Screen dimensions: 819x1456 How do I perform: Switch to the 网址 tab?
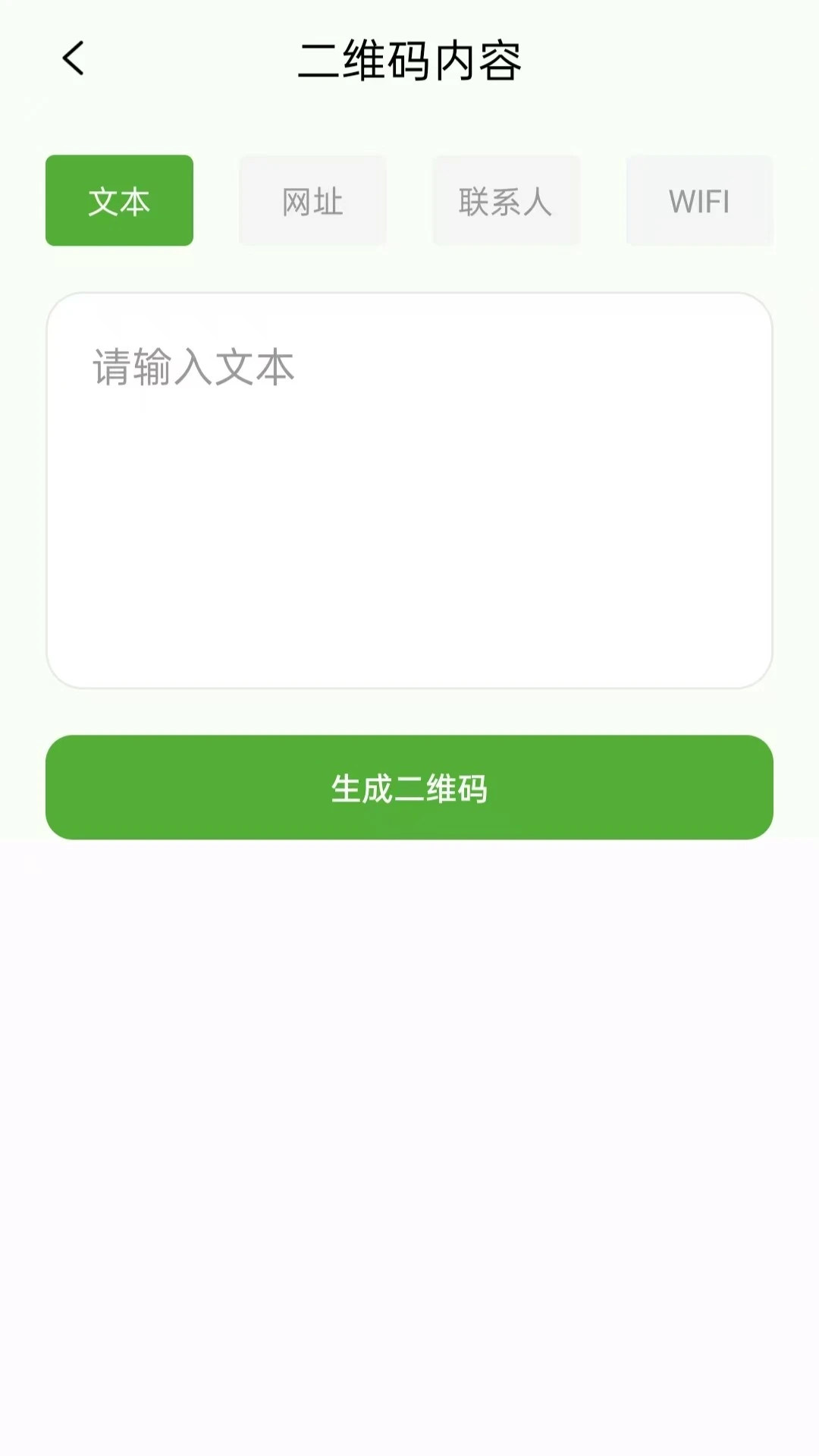(x=312, y=201)
